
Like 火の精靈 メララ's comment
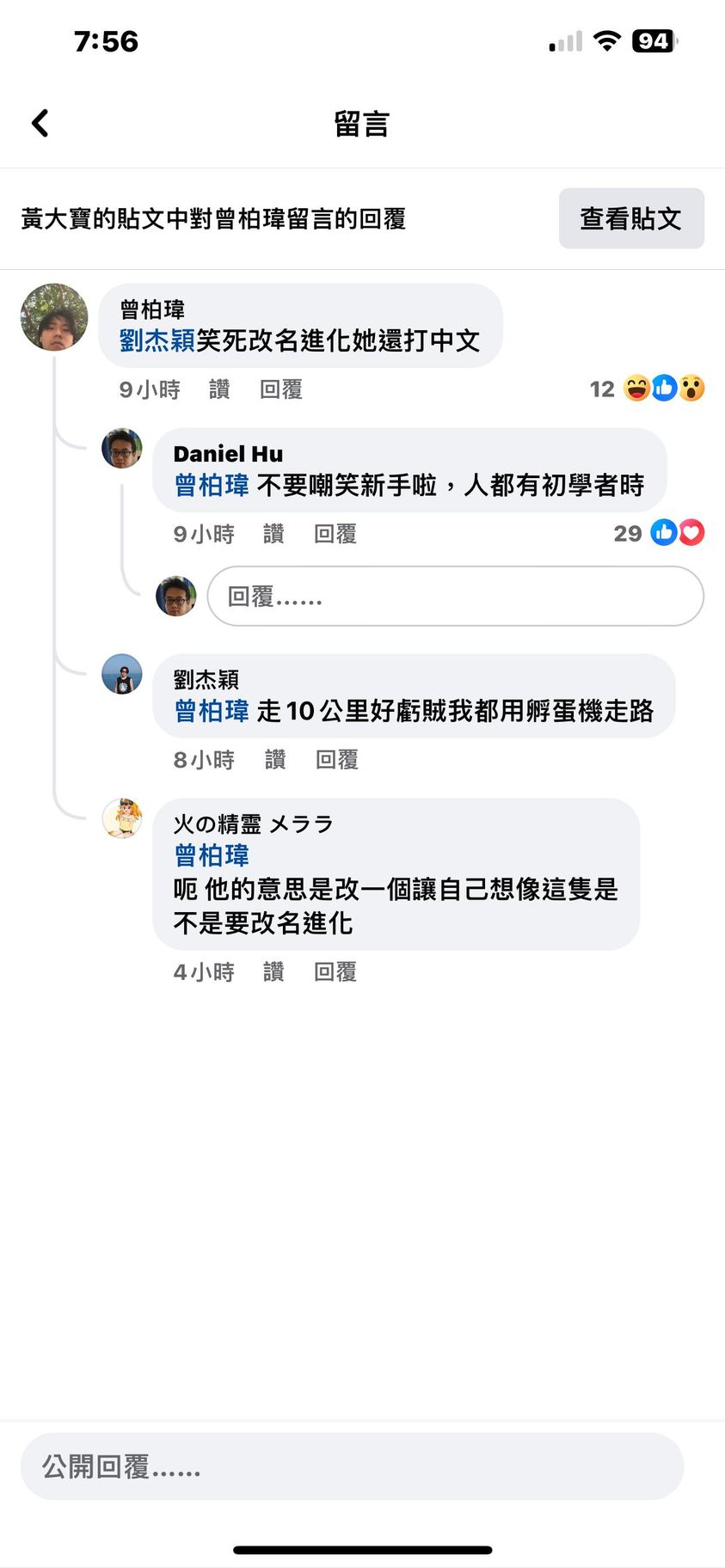coord(273,972)
